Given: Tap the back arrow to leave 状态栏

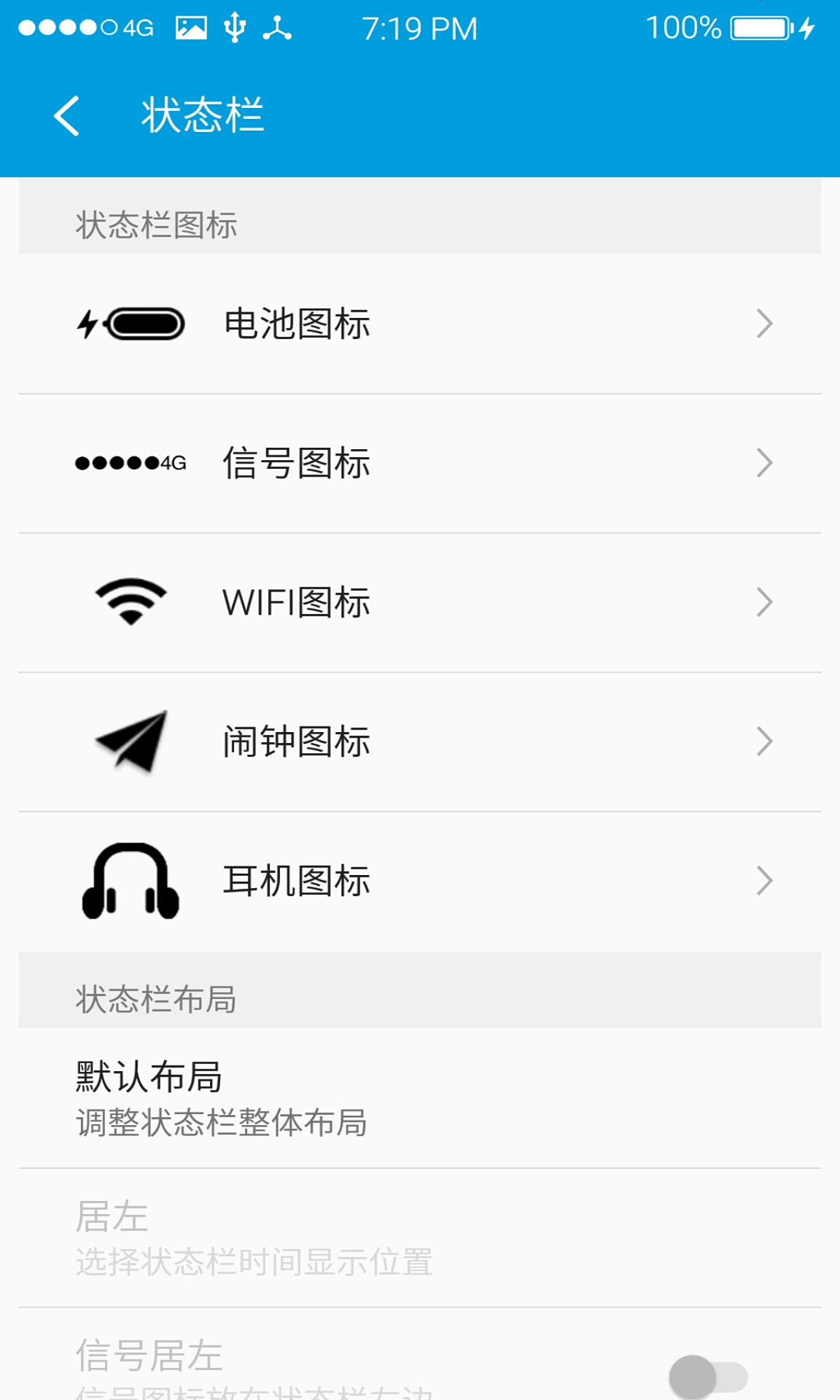Looking at the screenshot, I should [67, 115].
